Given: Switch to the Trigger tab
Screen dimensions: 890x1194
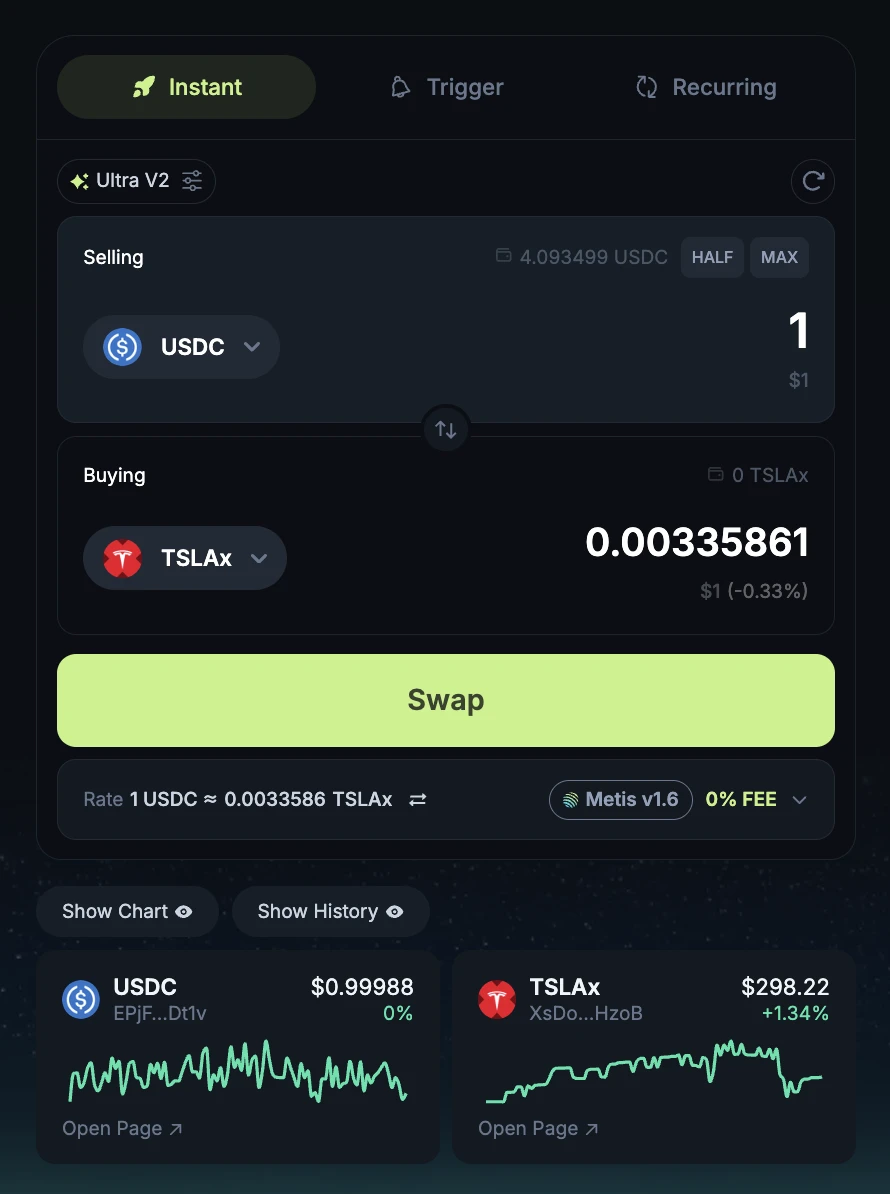Looking at the screenshot, I should tap(446, 88).
